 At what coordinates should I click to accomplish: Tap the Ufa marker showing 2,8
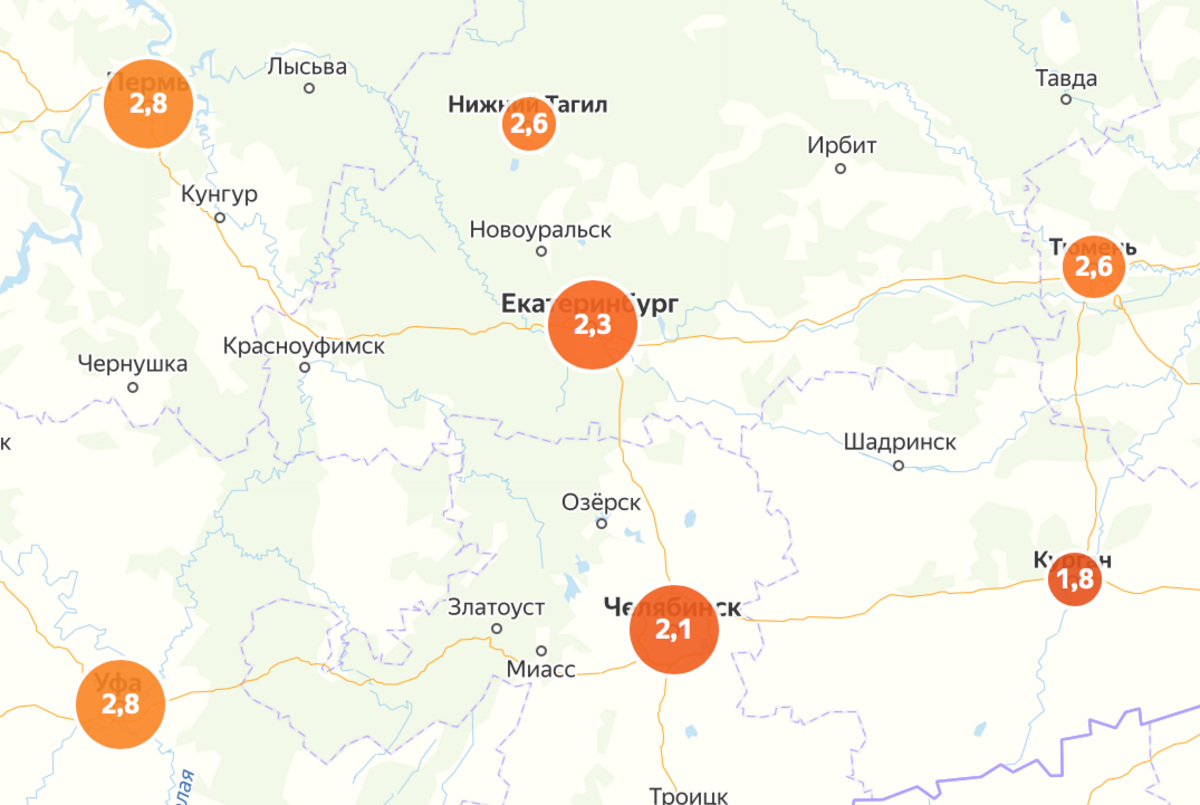pyautogui.click(x=120, y=704)
